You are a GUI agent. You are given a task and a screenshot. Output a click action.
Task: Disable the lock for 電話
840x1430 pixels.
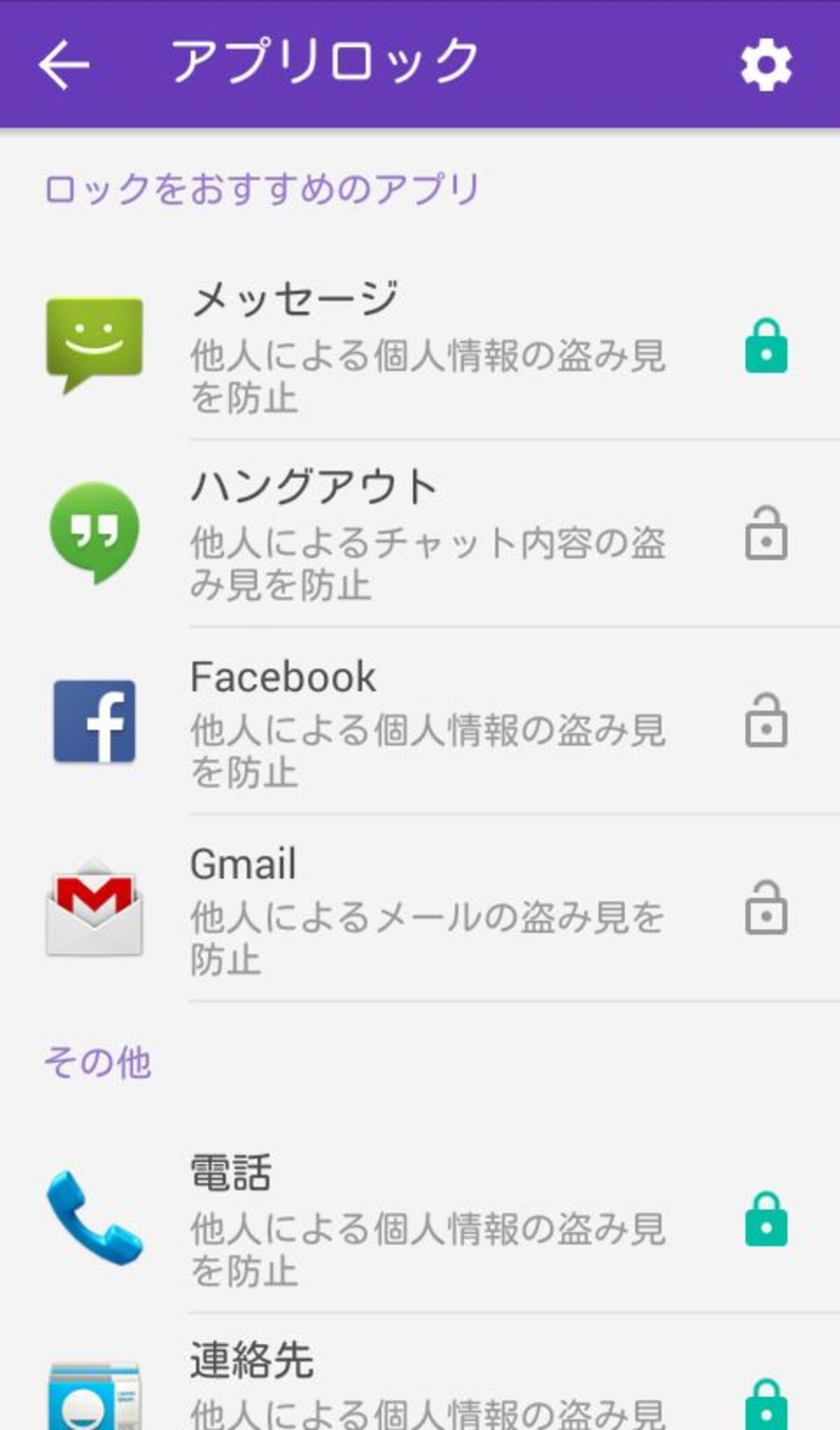coord(766,1219)
